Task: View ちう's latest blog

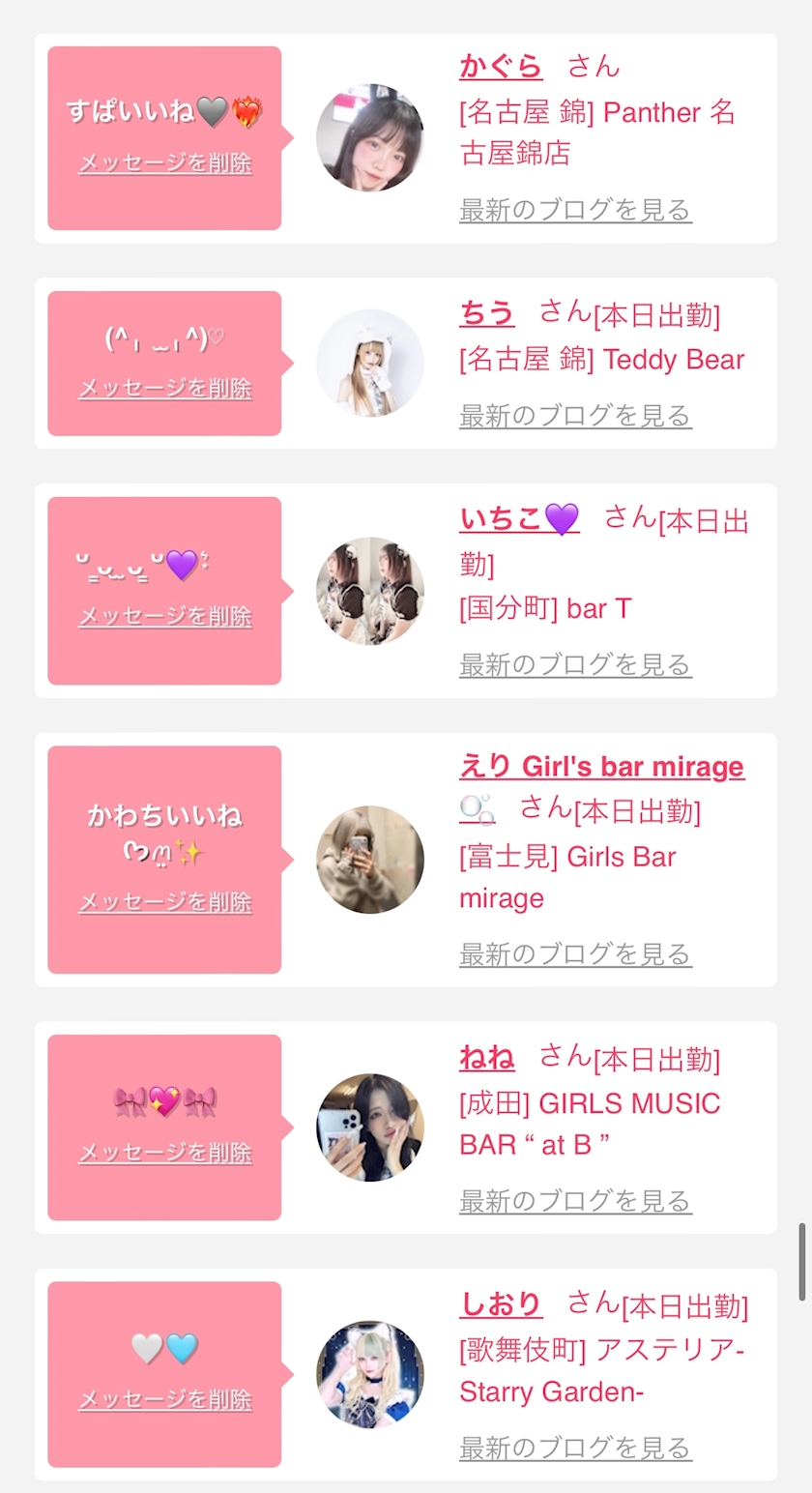Action: [575, 415]
